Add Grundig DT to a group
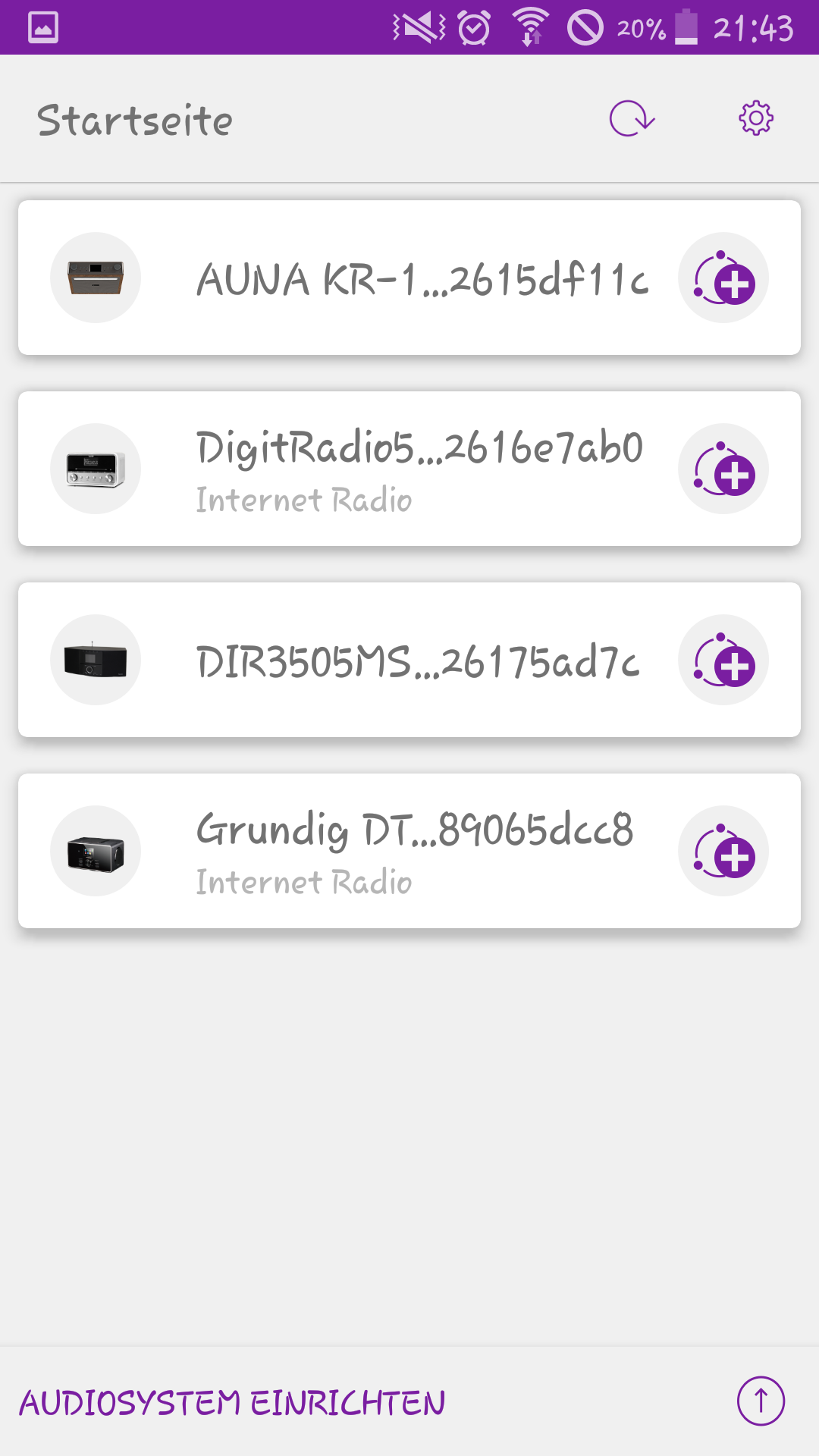The image size is (819, 1456). (723, 852)
